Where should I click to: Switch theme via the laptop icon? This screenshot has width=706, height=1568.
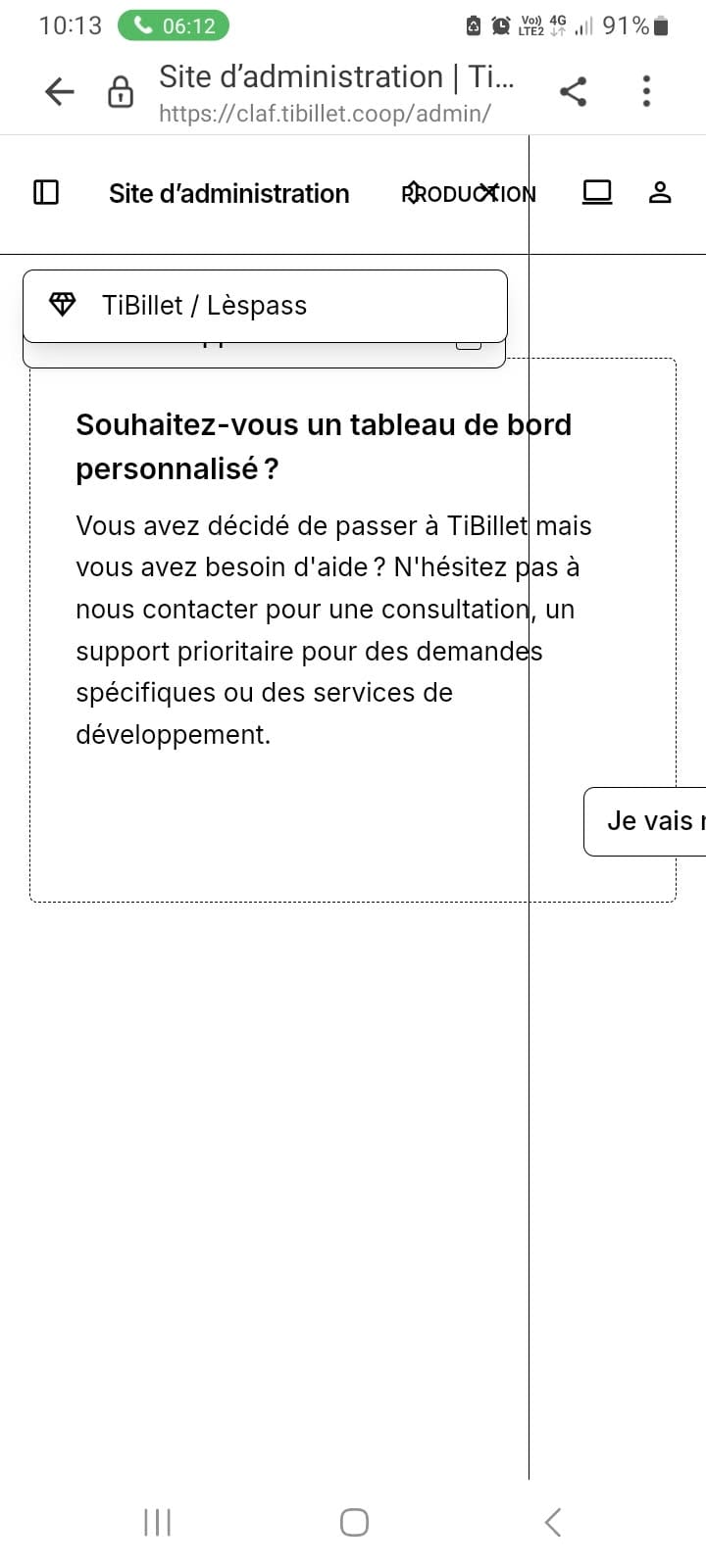click(x=597, y=192)
